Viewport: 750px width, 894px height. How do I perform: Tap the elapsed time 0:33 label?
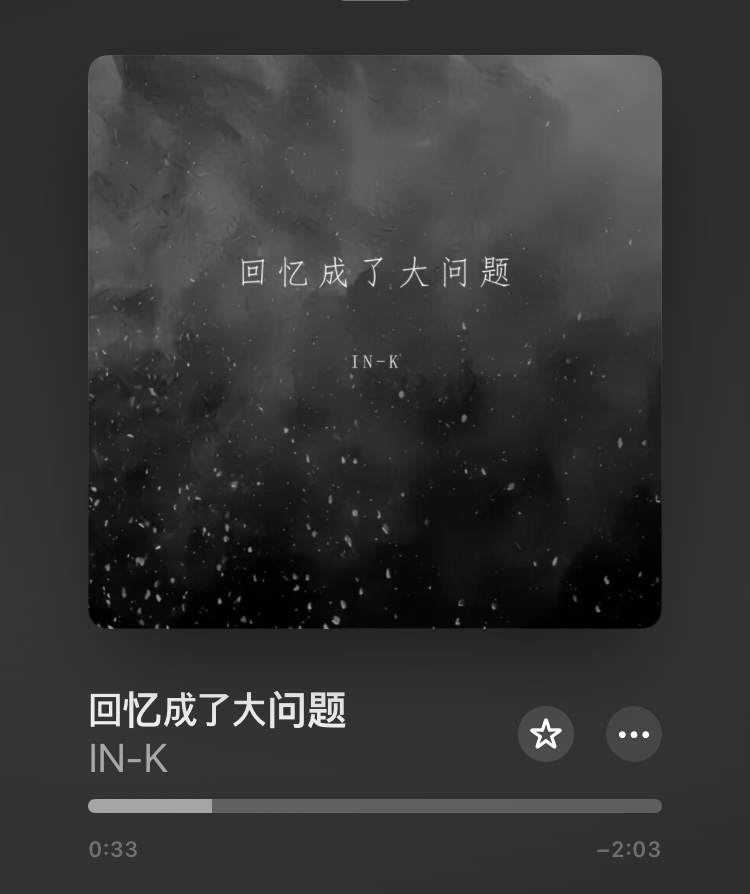point(113,849)
